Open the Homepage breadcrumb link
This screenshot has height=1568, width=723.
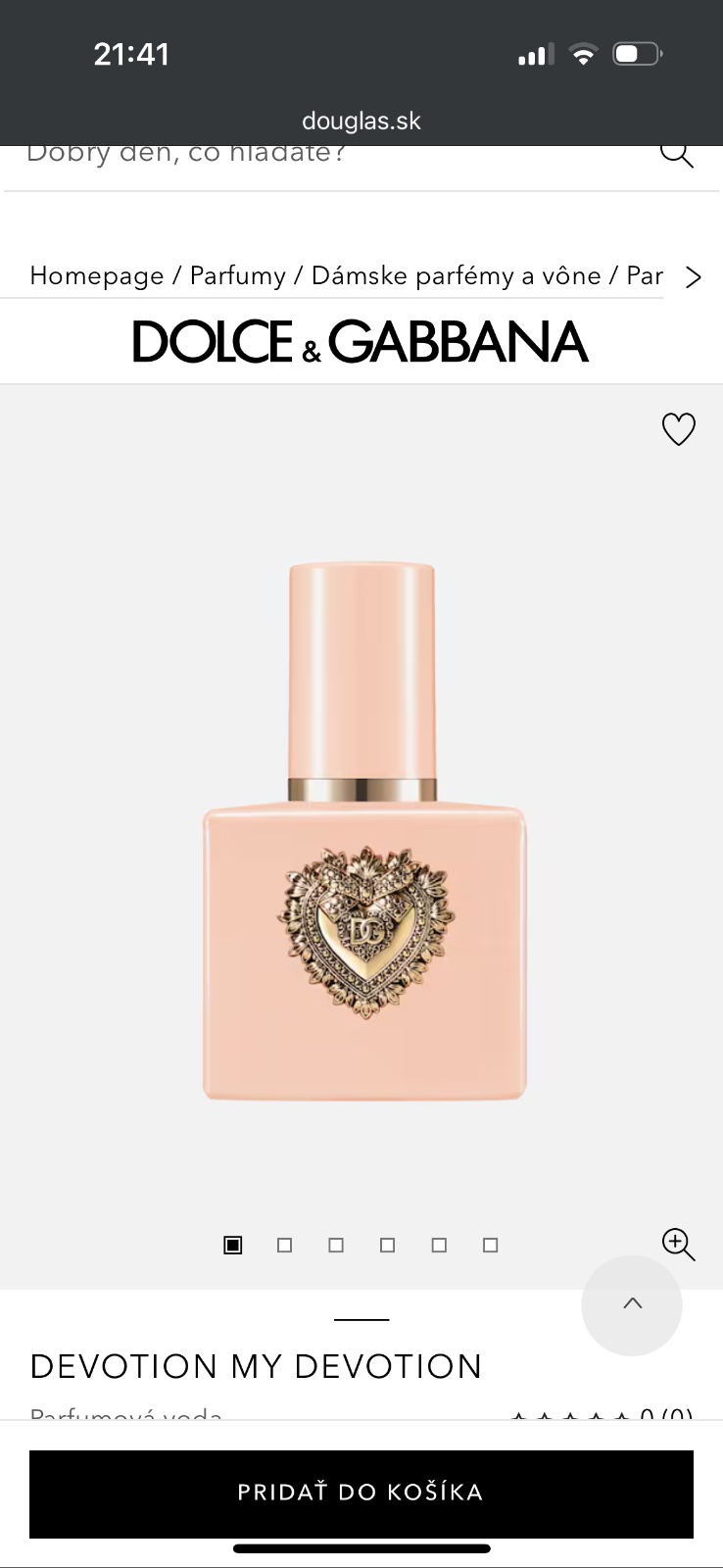(97, 276)
